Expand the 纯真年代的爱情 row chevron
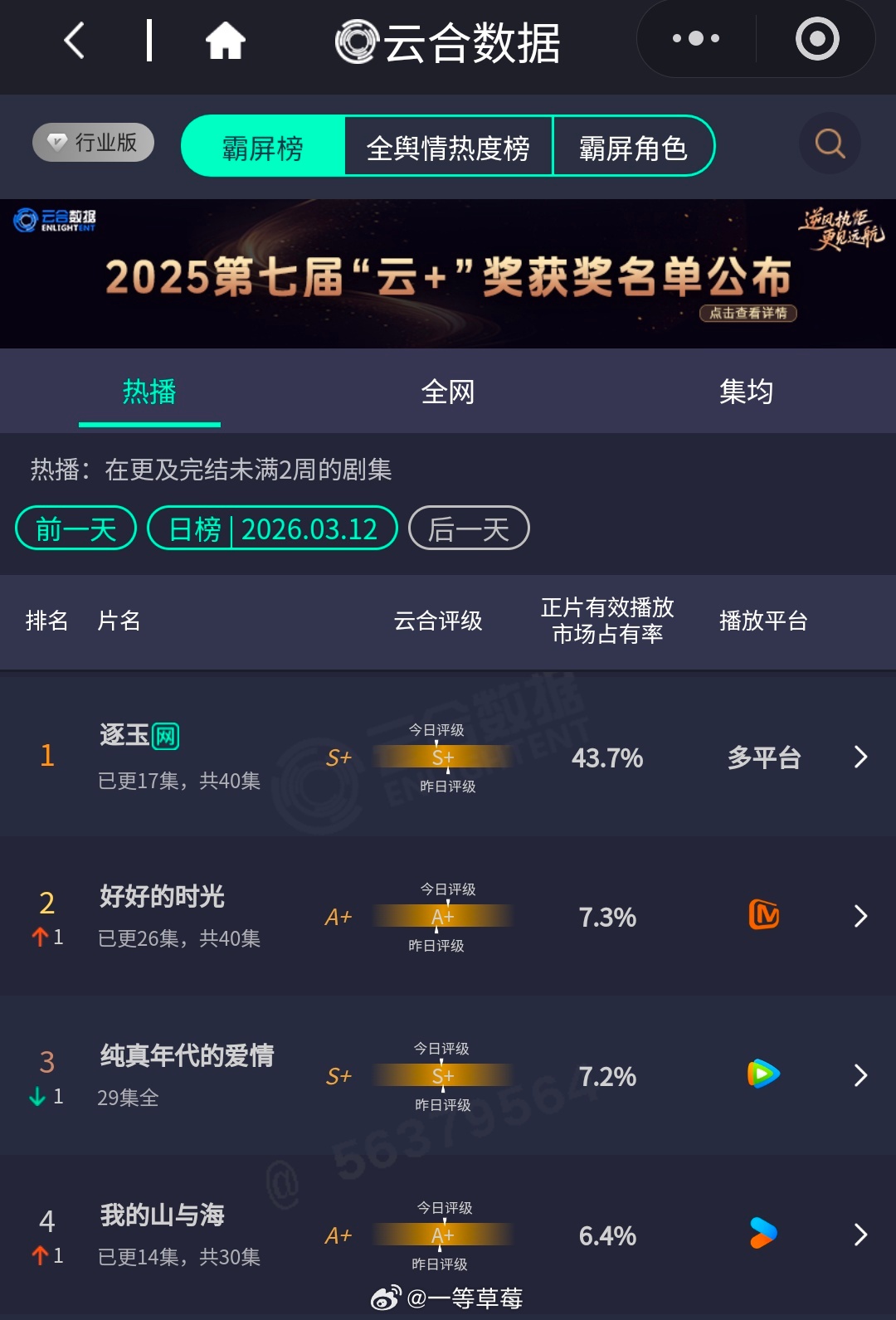Image resolution: width=896 pixels, height=1320 pixels. (x=860, y=1074)
